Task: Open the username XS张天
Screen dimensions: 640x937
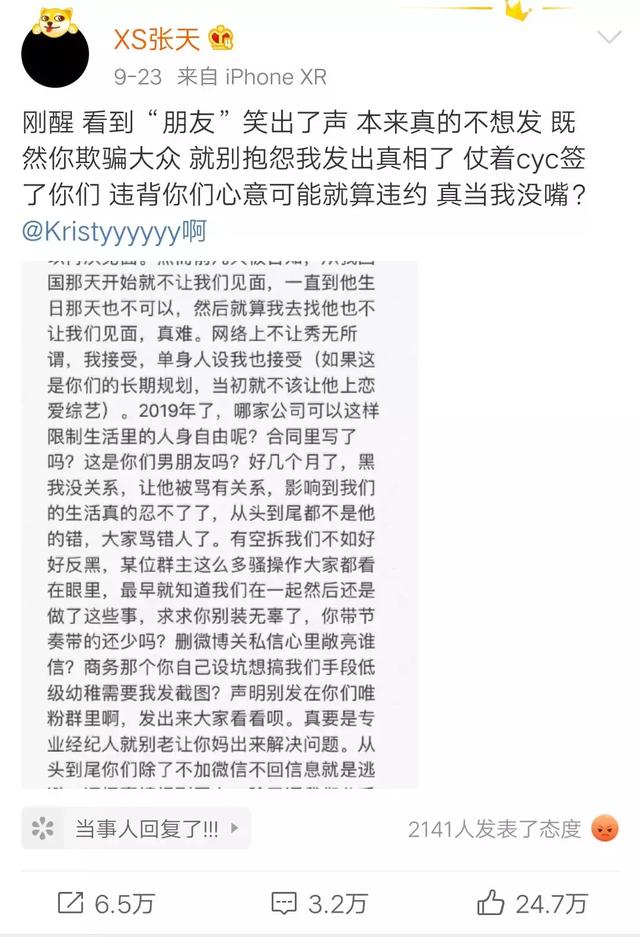Action: click(157, 39)
